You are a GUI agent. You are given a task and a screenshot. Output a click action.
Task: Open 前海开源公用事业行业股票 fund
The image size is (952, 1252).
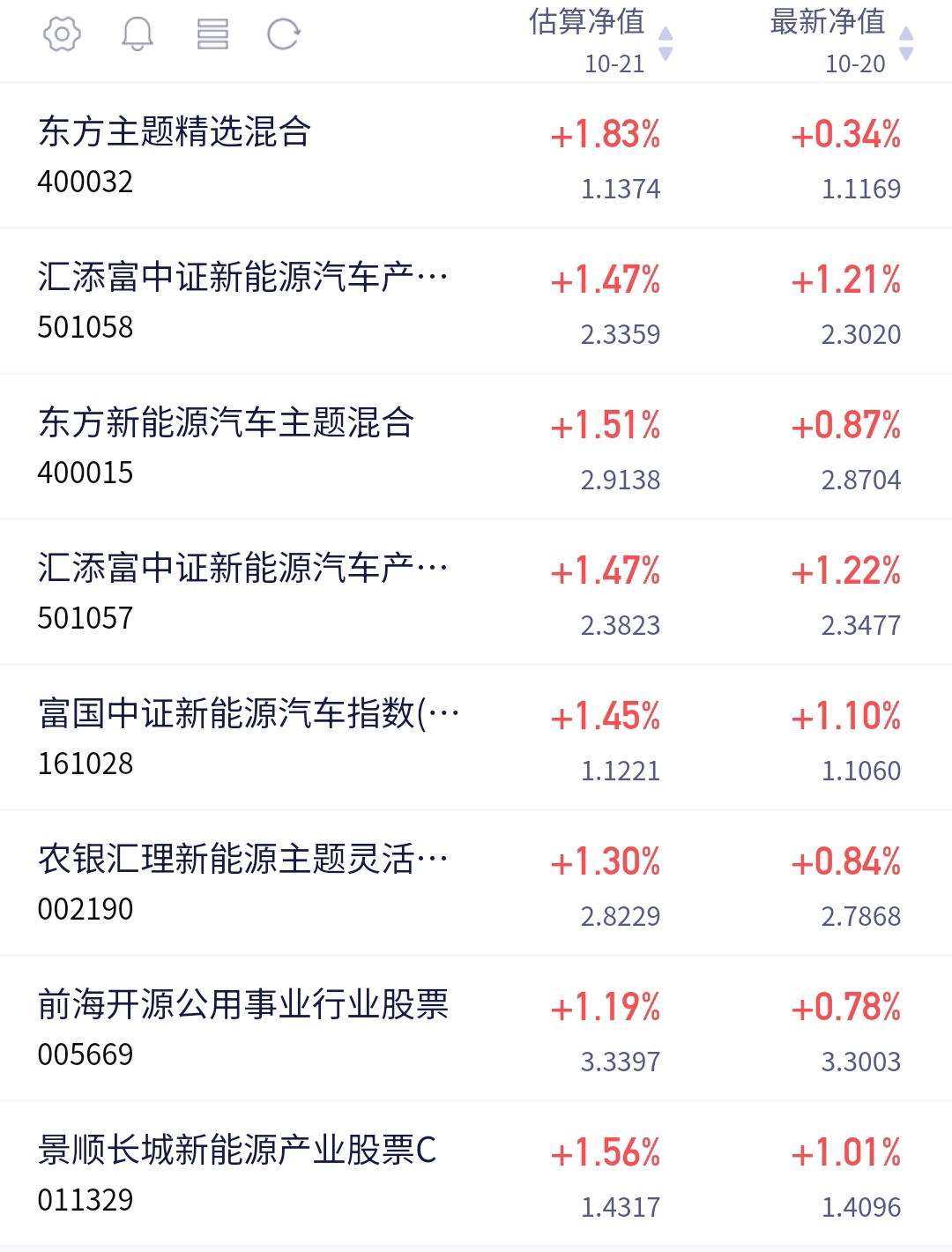point(476,1030)
